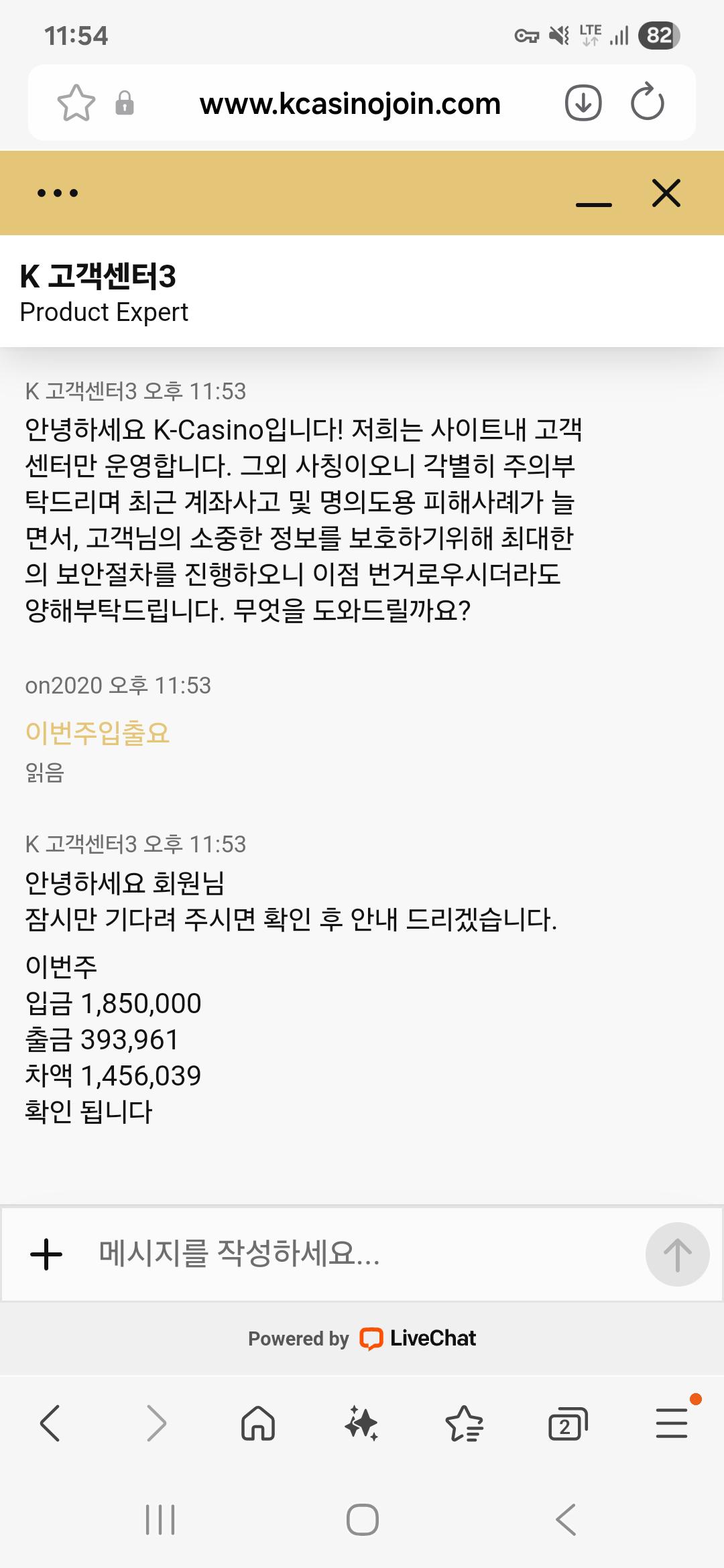Tap the system home button
724x1568 pixels.
click(x=362, y=1519)
